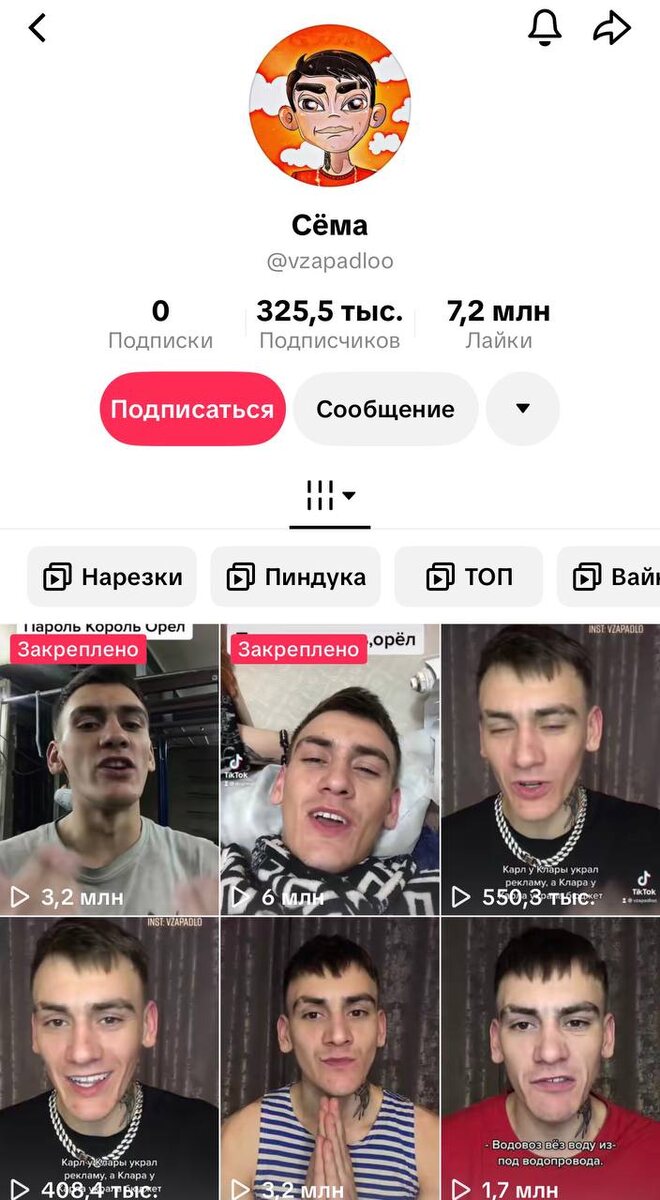
Task: Share this profile
Action: (612, 28)
